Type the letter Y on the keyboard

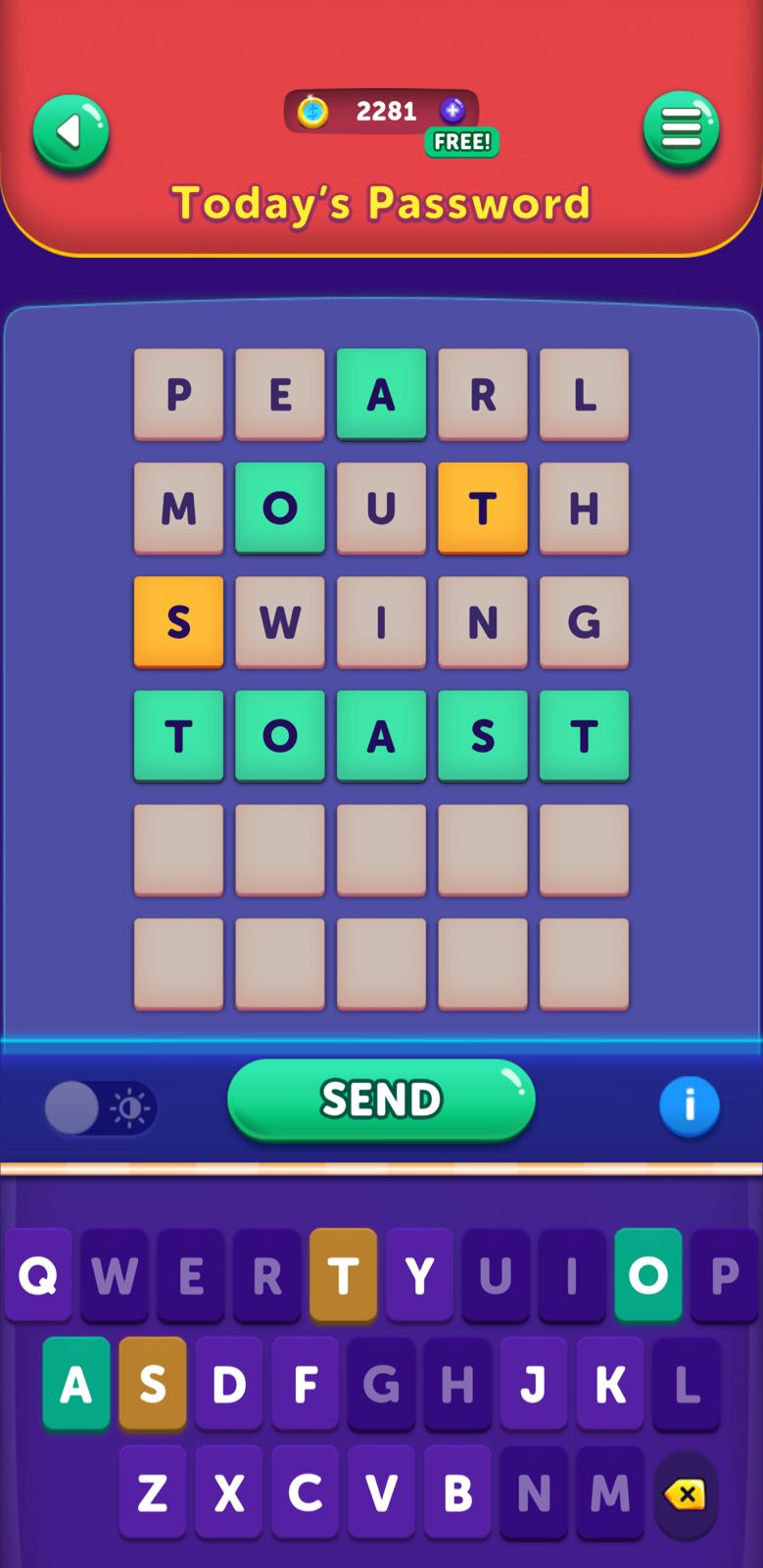pyautogui.click(x=419, y=1275)
